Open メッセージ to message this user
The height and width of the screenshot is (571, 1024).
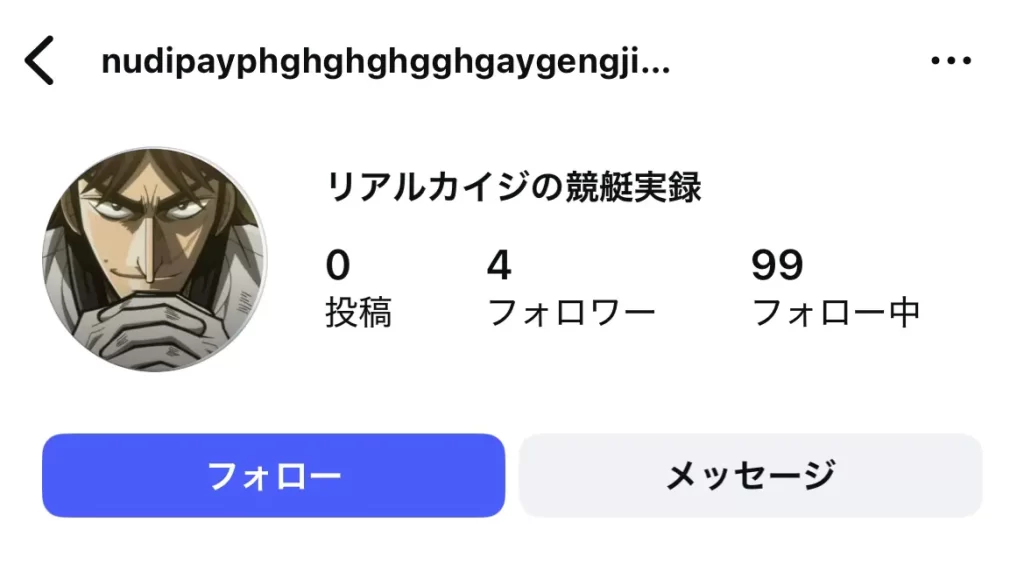750,475
